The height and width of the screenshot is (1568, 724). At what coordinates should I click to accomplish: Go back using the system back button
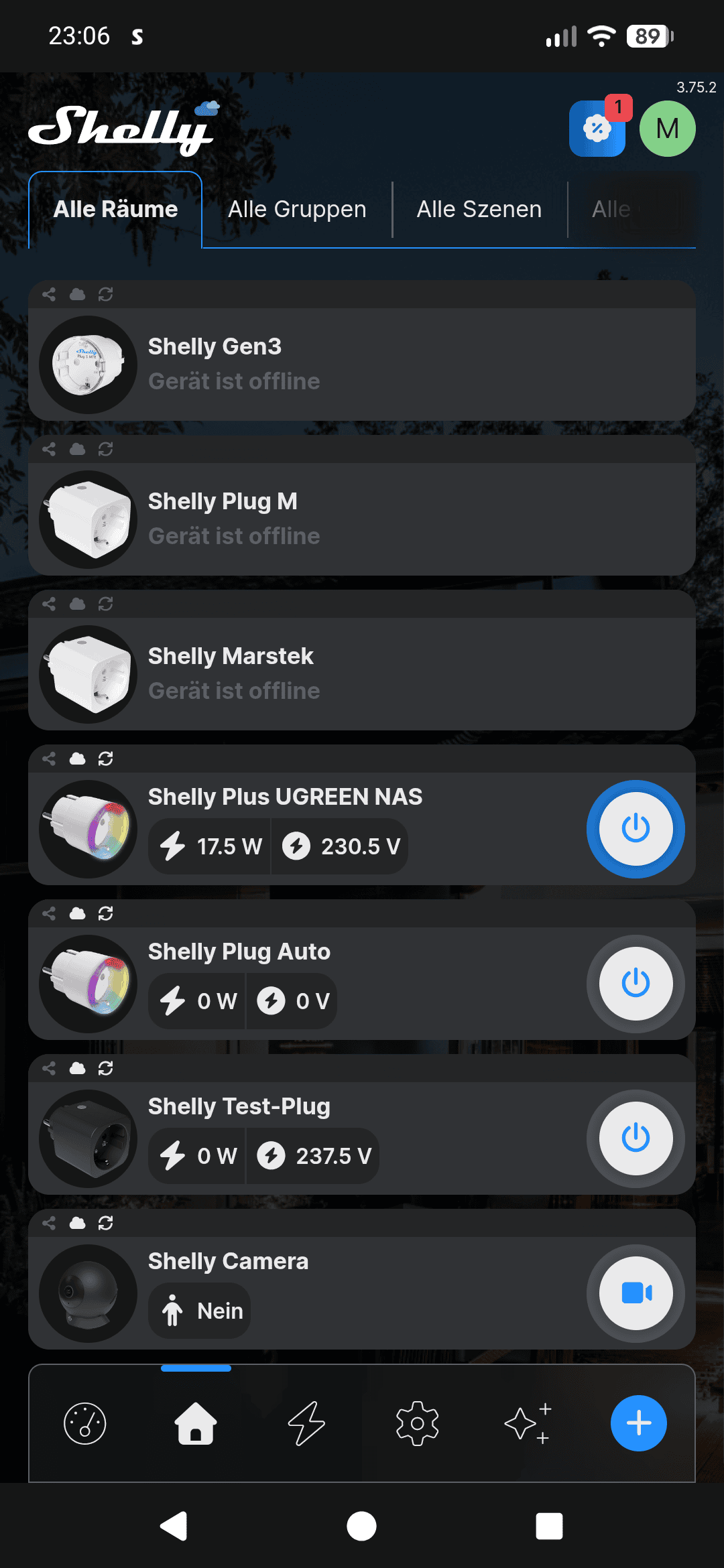coord(174,1526)
